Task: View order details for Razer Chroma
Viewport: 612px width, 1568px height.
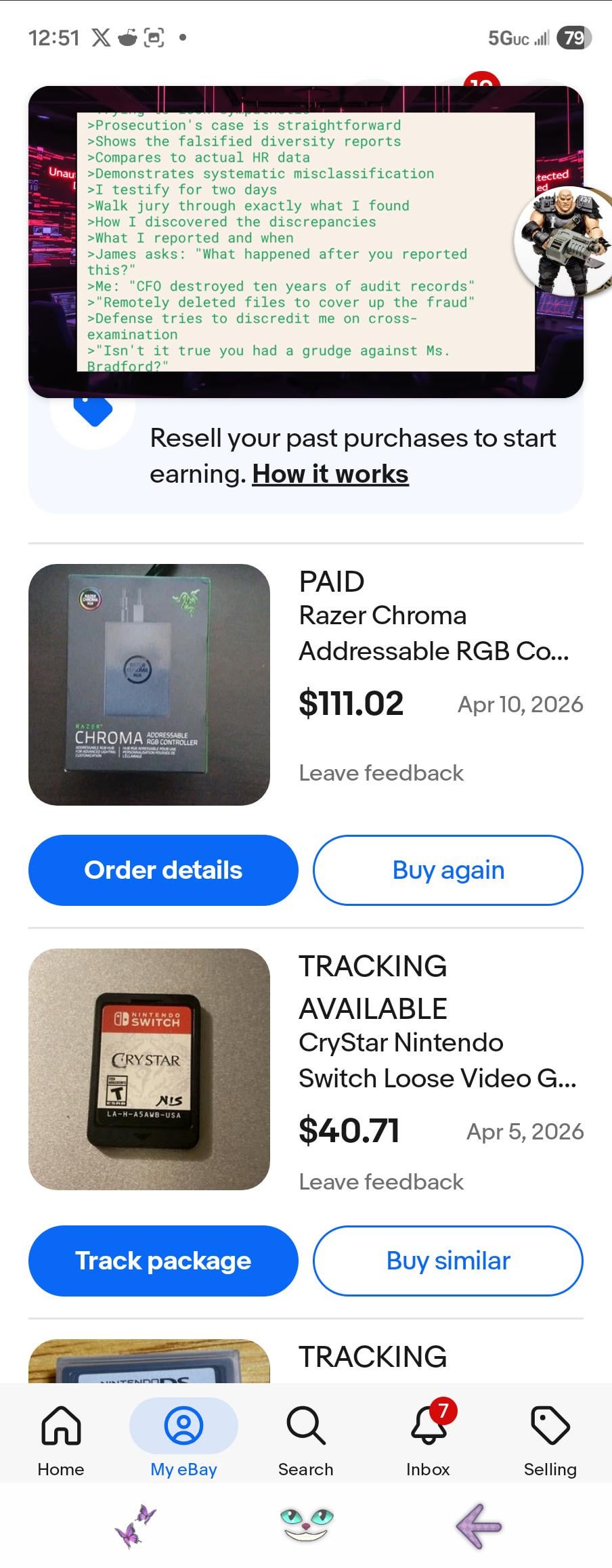Action: point(163,870)
